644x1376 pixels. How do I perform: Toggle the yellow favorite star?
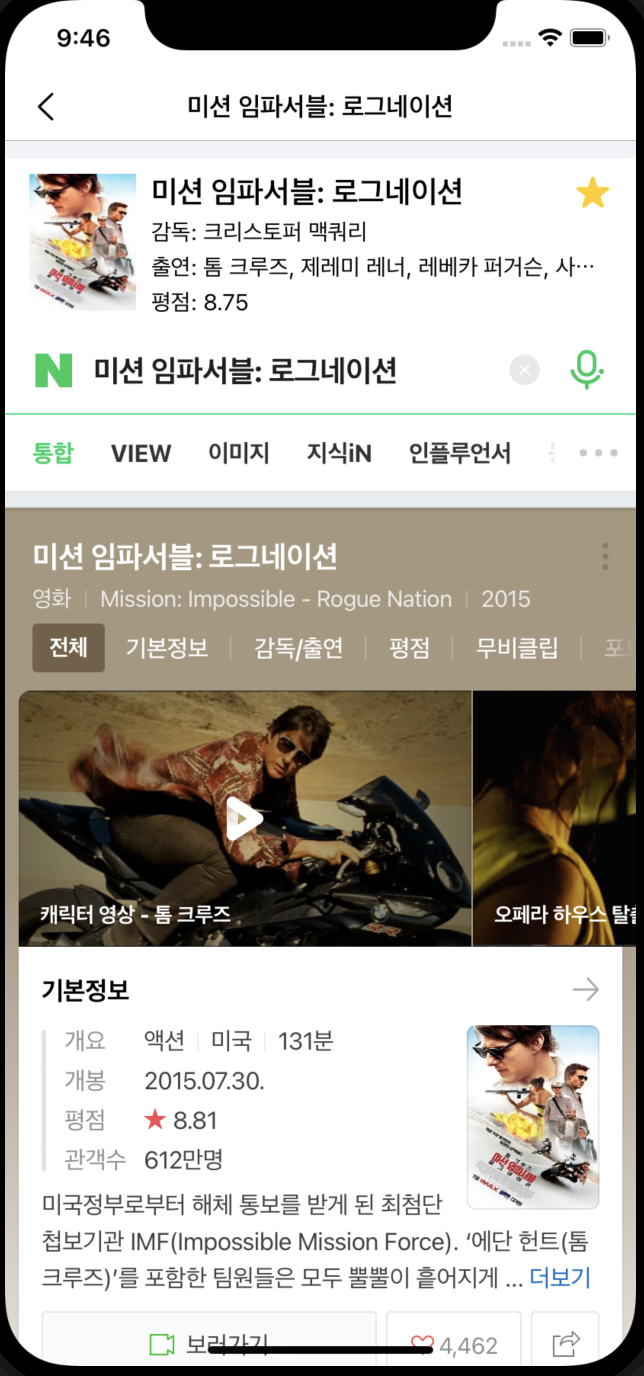point(592,193)
